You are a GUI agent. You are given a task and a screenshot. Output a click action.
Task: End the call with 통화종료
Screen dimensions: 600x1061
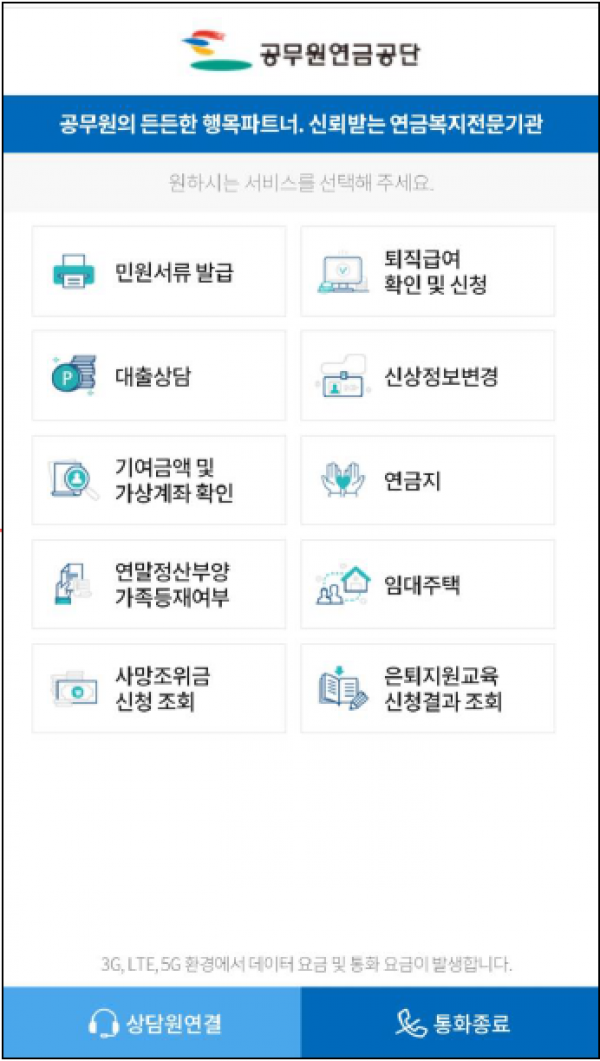450,1023
